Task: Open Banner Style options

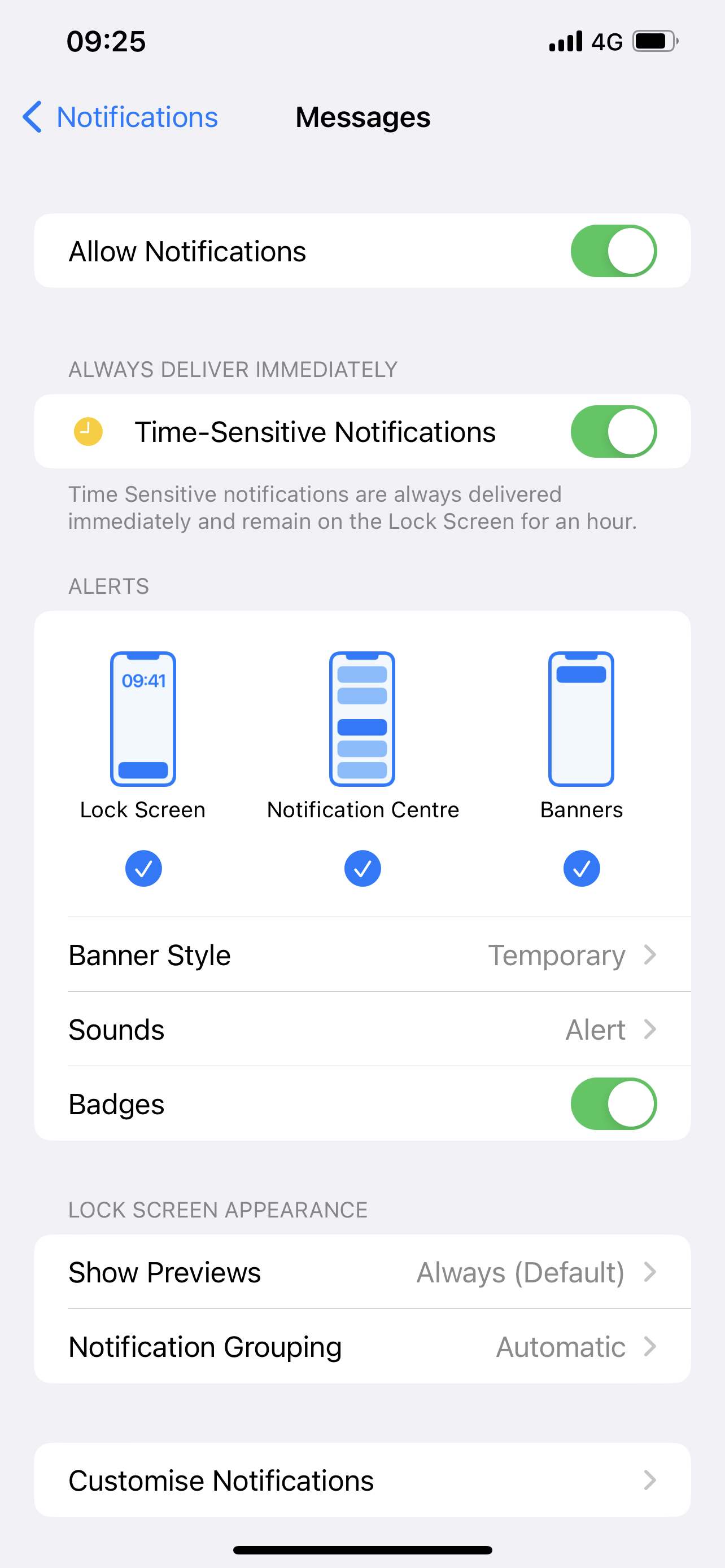Action: point(362,955)
